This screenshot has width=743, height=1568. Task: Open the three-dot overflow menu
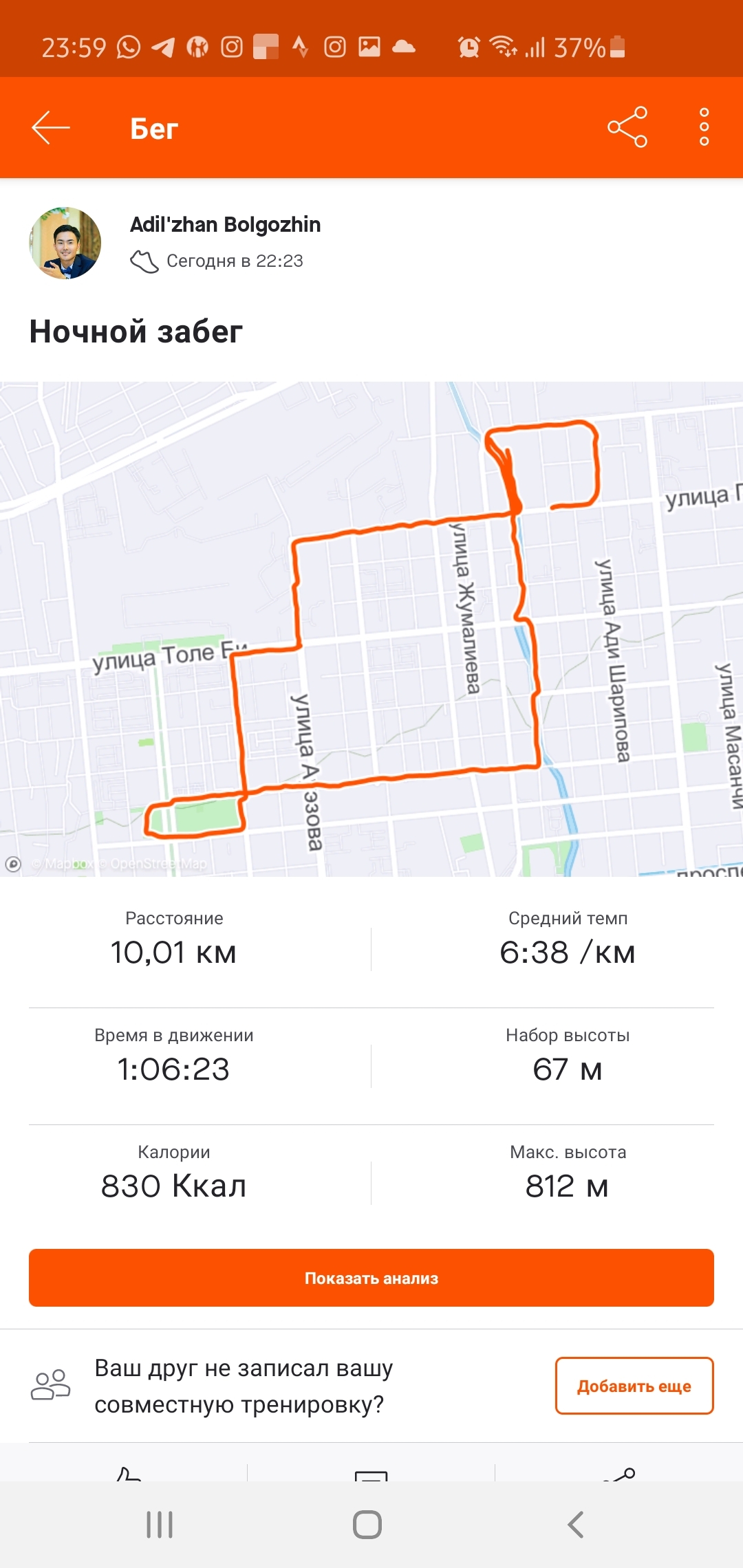point(704,127)
